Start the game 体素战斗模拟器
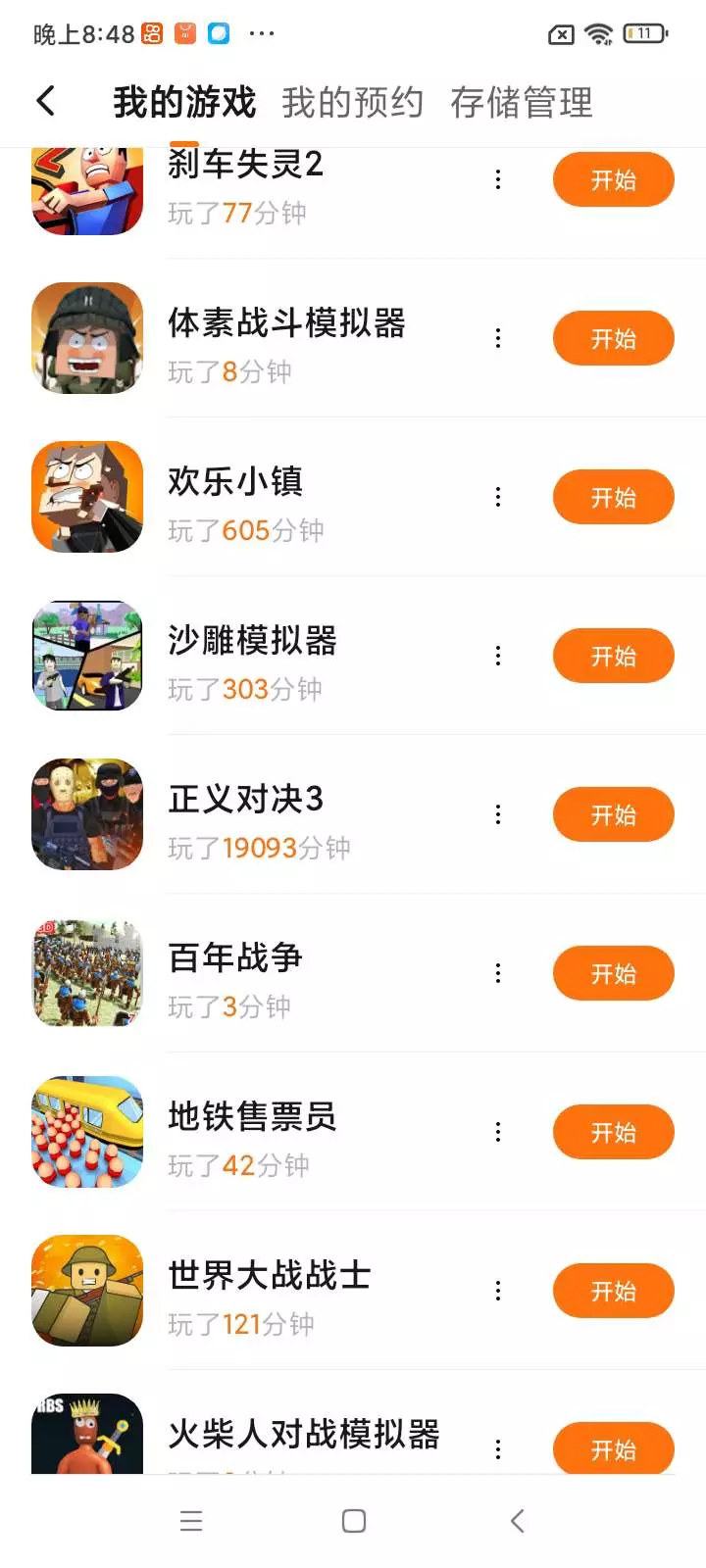706x1568 pixels. 613,339
